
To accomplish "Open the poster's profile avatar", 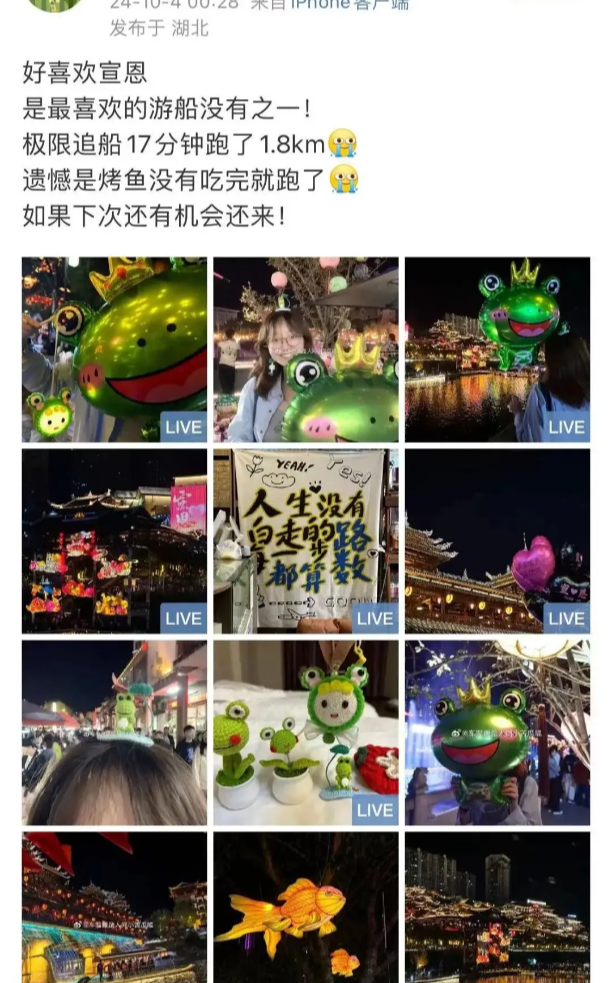I will coord(54,5).
